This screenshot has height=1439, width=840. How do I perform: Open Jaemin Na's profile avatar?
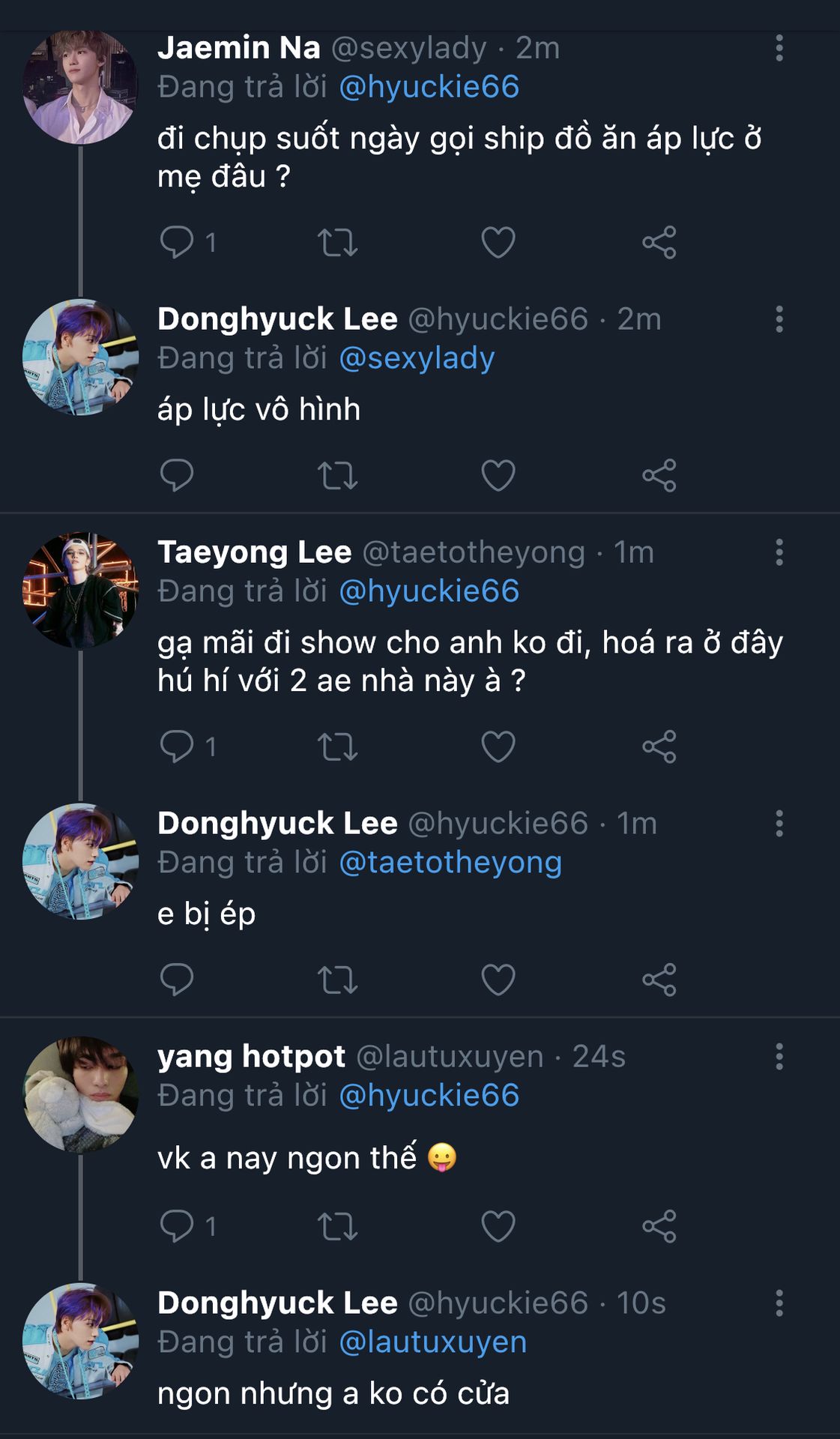[80, 86]
